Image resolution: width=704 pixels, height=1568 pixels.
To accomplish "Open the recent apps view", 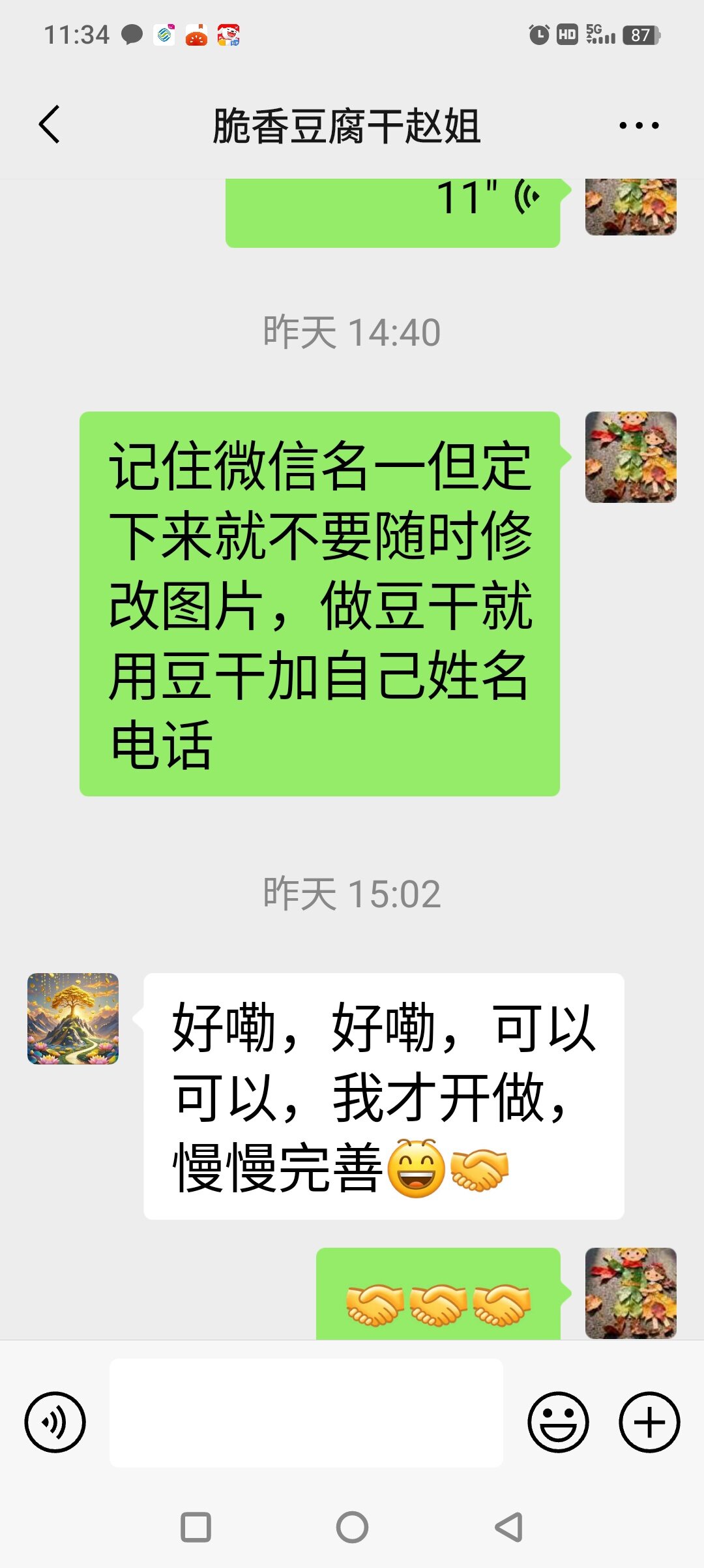I will click(196, 1528).
